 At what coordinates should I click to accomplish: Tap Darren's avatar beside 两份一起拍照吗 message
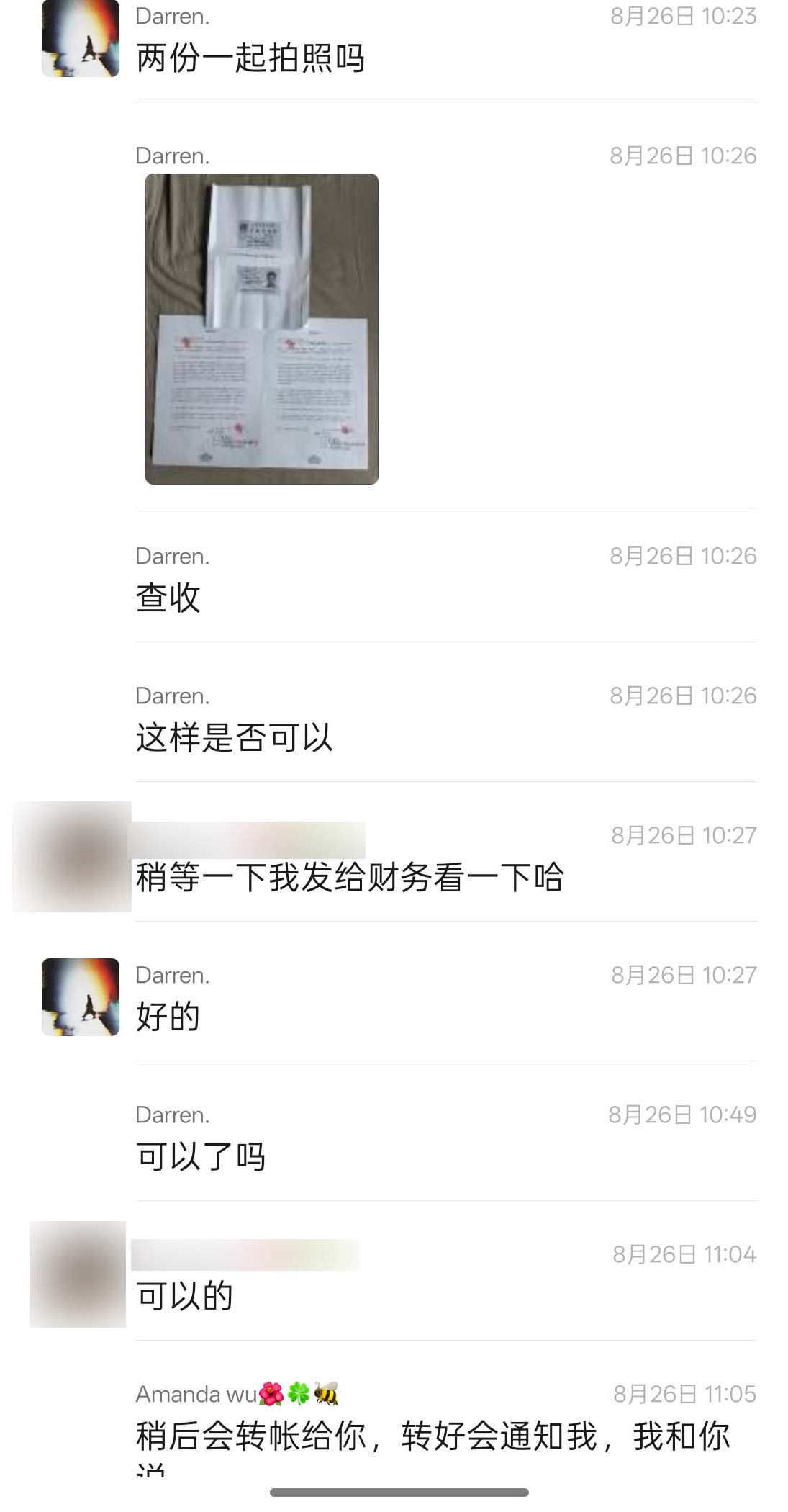[81, 38]
